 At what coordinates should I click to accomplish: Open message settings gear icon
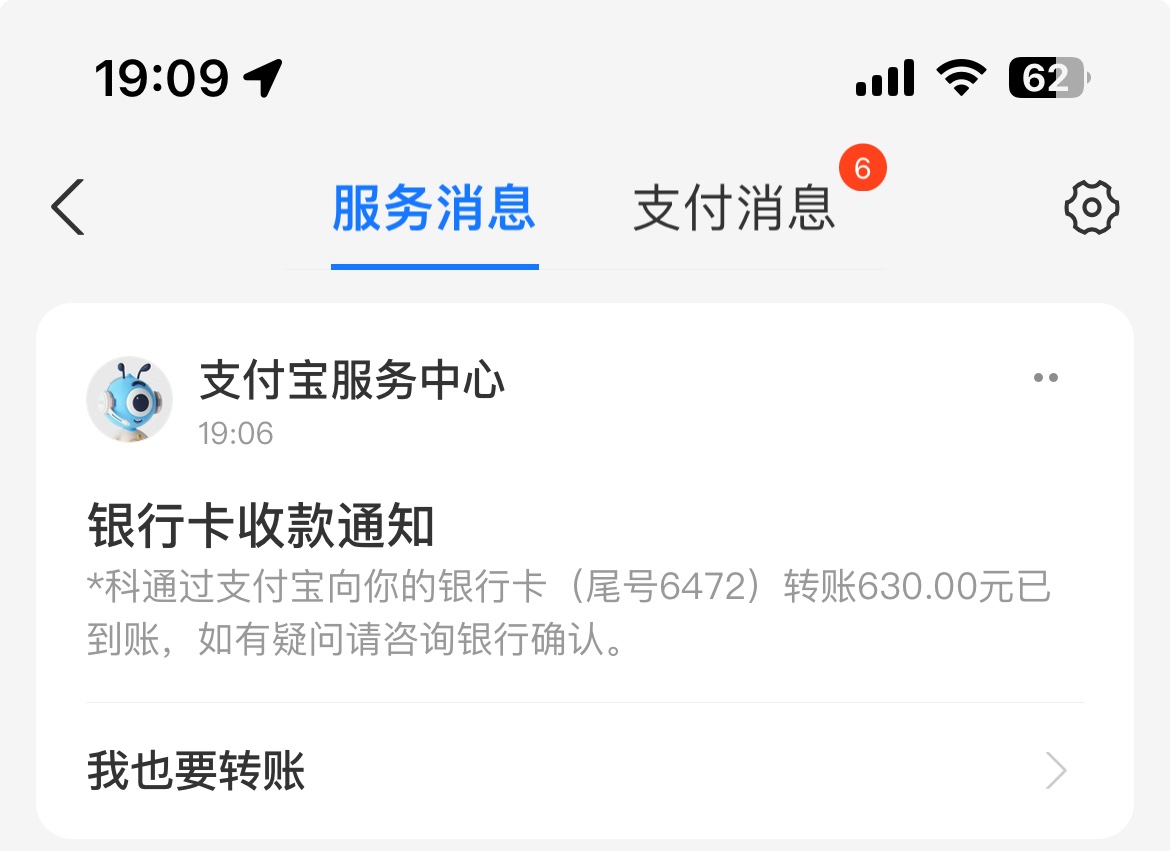click(x=1091, y=208)
